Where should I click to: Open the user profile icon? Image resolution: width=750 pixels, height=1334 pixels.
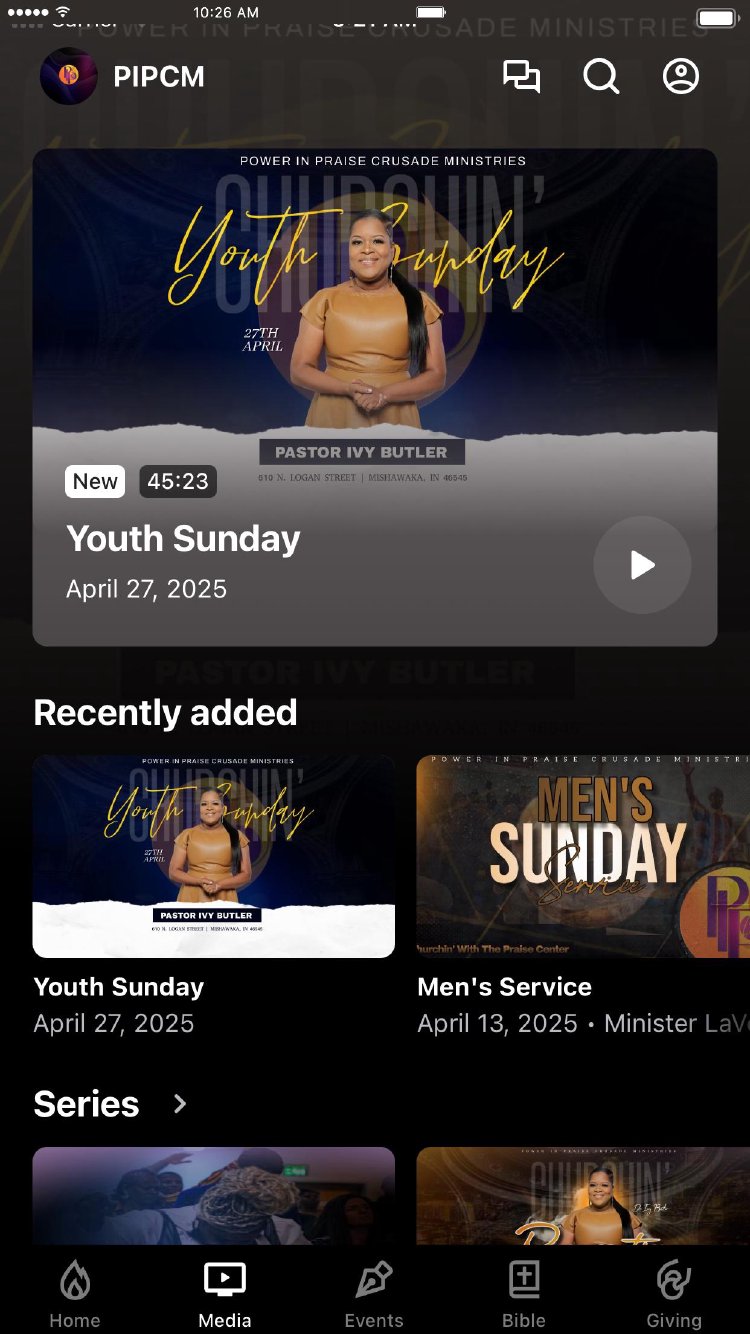point(681,76)
